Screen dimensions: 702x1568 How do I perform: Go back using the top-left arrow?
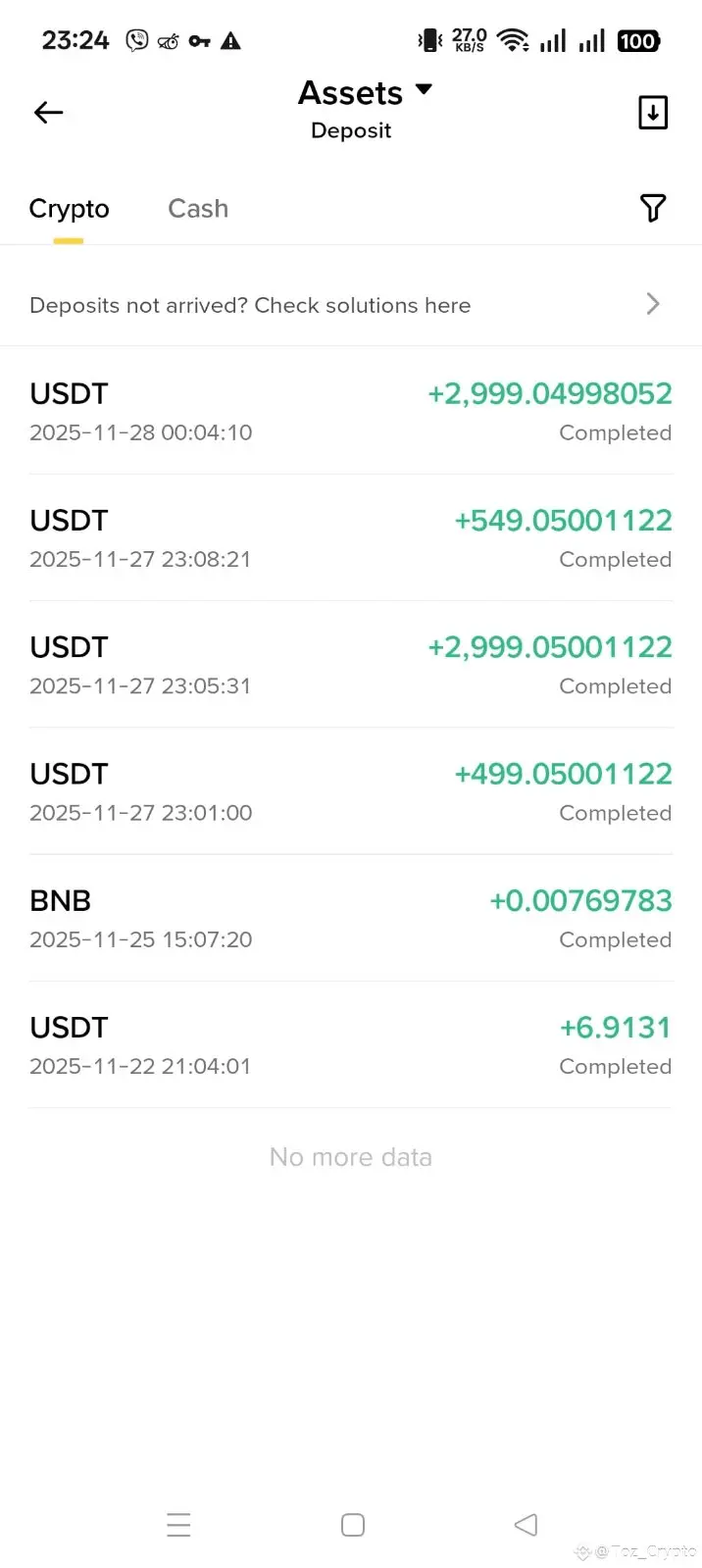click(48, 113)
